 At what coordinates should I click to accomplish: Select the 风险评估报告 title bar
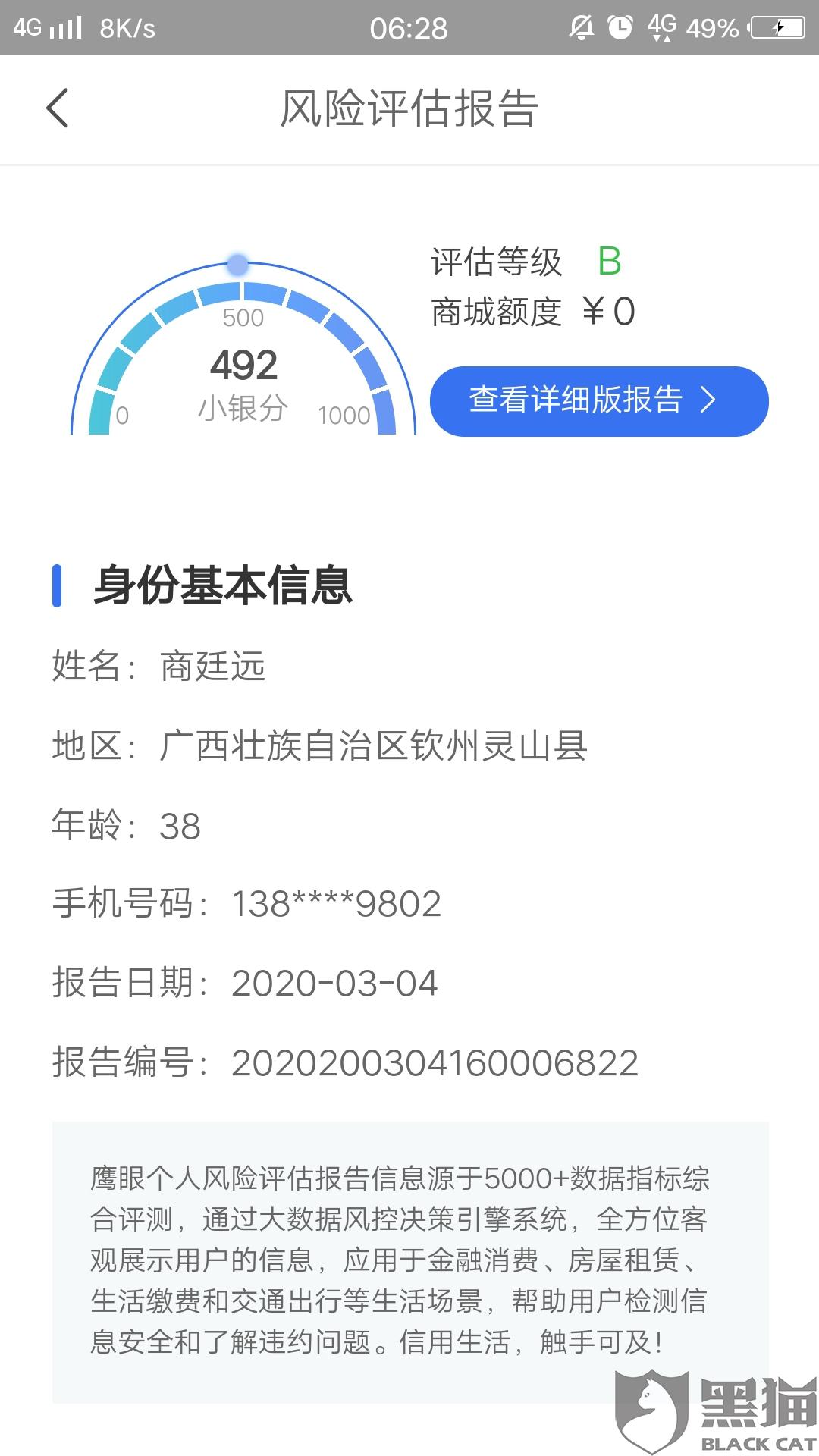(409, 109)
